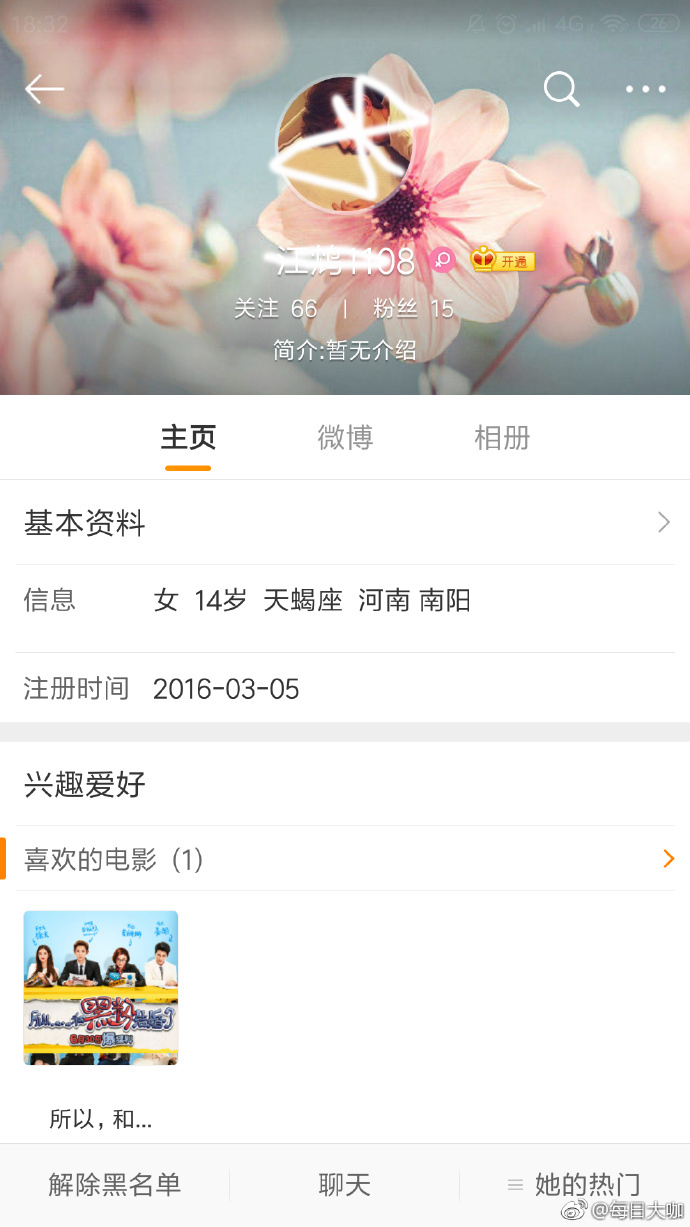The image size is (690, 1227).
Task: Go back using the top-left arrow
Action: point(44,89)
